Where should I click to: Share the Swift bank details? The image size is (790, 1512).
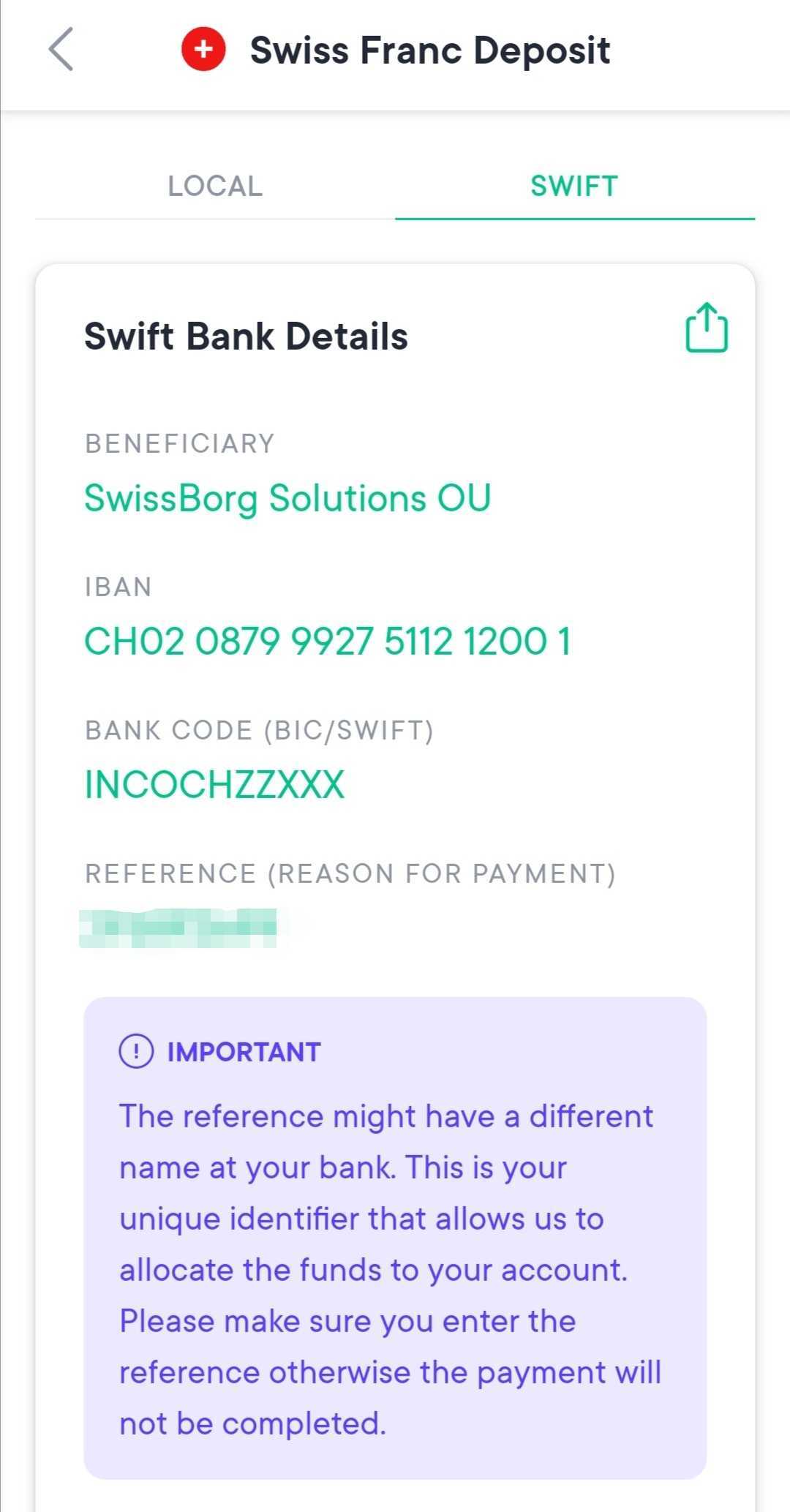[707, 328]
